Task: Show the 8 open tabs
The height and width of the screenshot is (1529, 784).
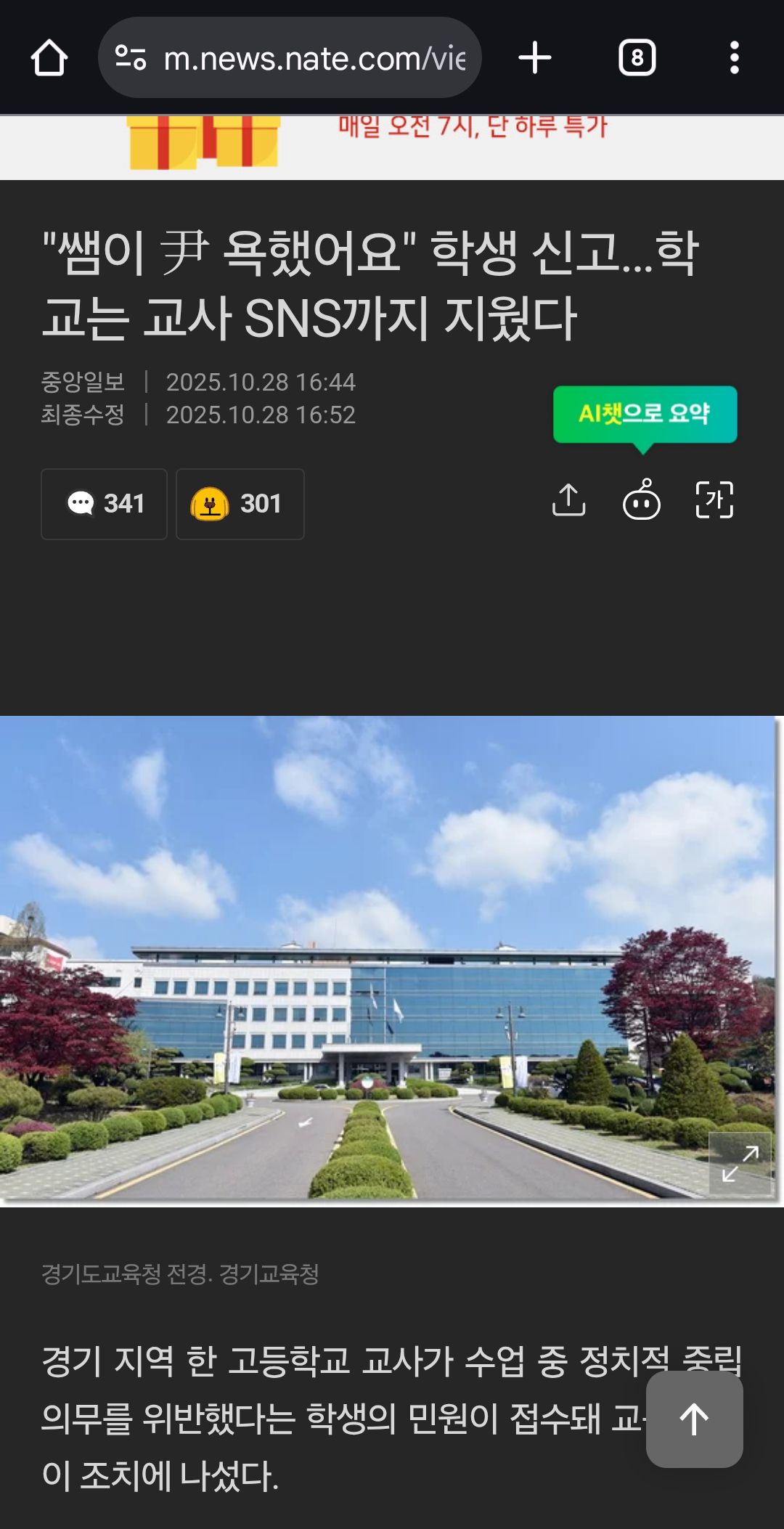Action: [x=637, y=58]
